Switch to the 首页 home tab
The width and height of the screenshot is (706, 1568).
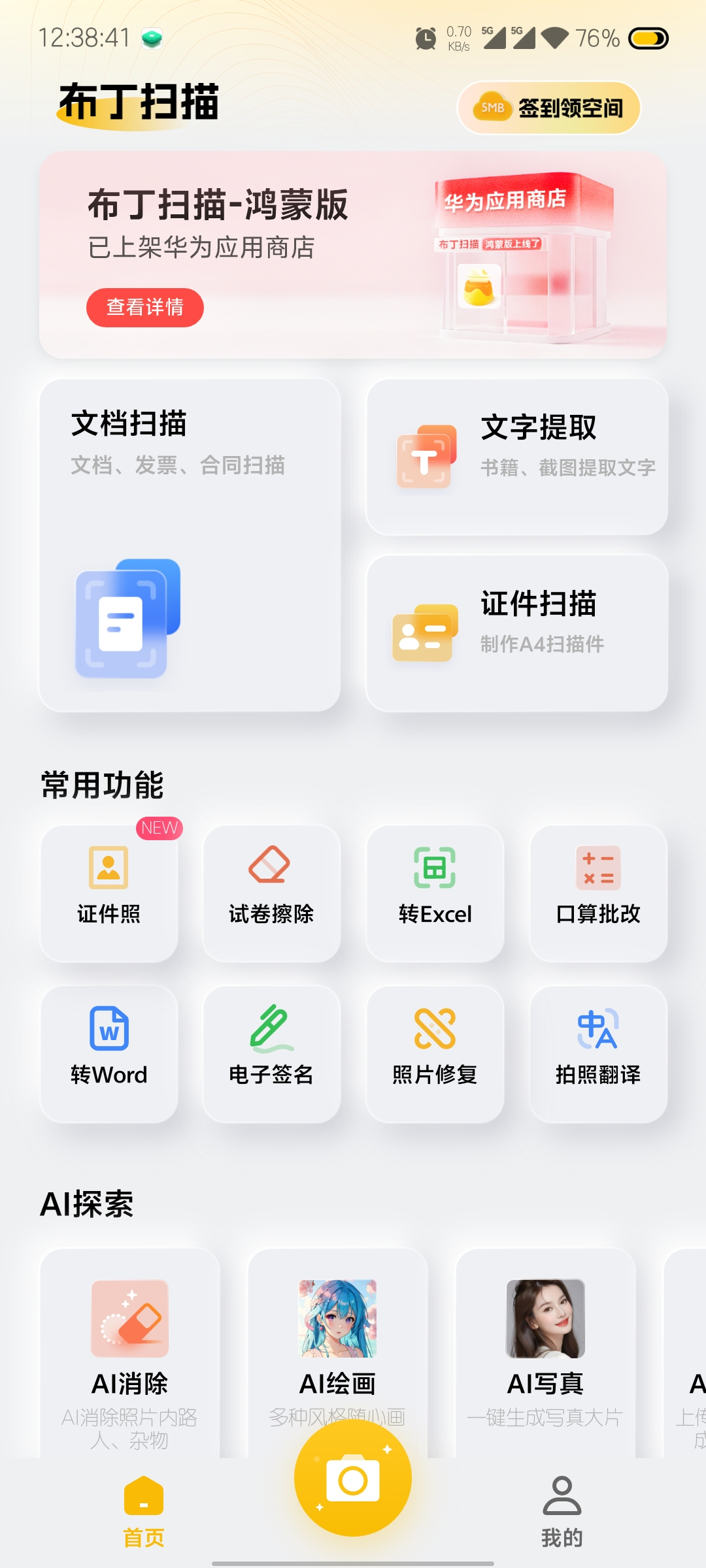[x=143, y=1503]
